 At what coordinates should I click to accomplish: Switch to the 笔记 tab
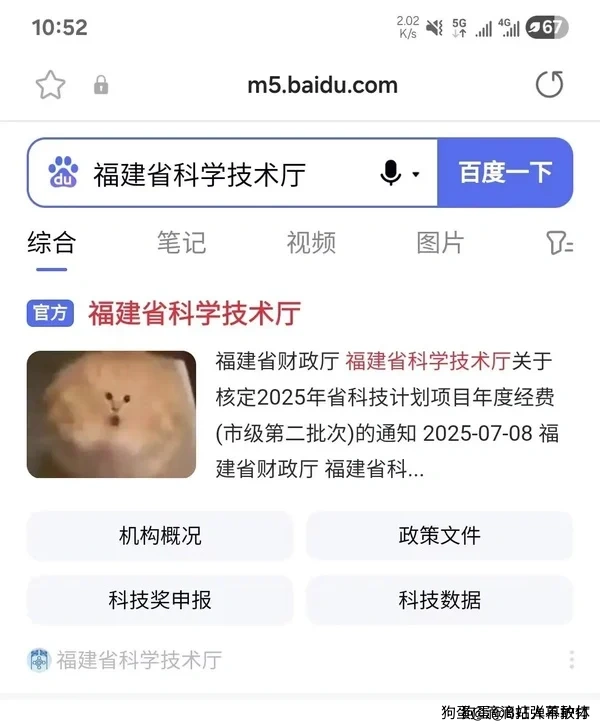[181, 242]
